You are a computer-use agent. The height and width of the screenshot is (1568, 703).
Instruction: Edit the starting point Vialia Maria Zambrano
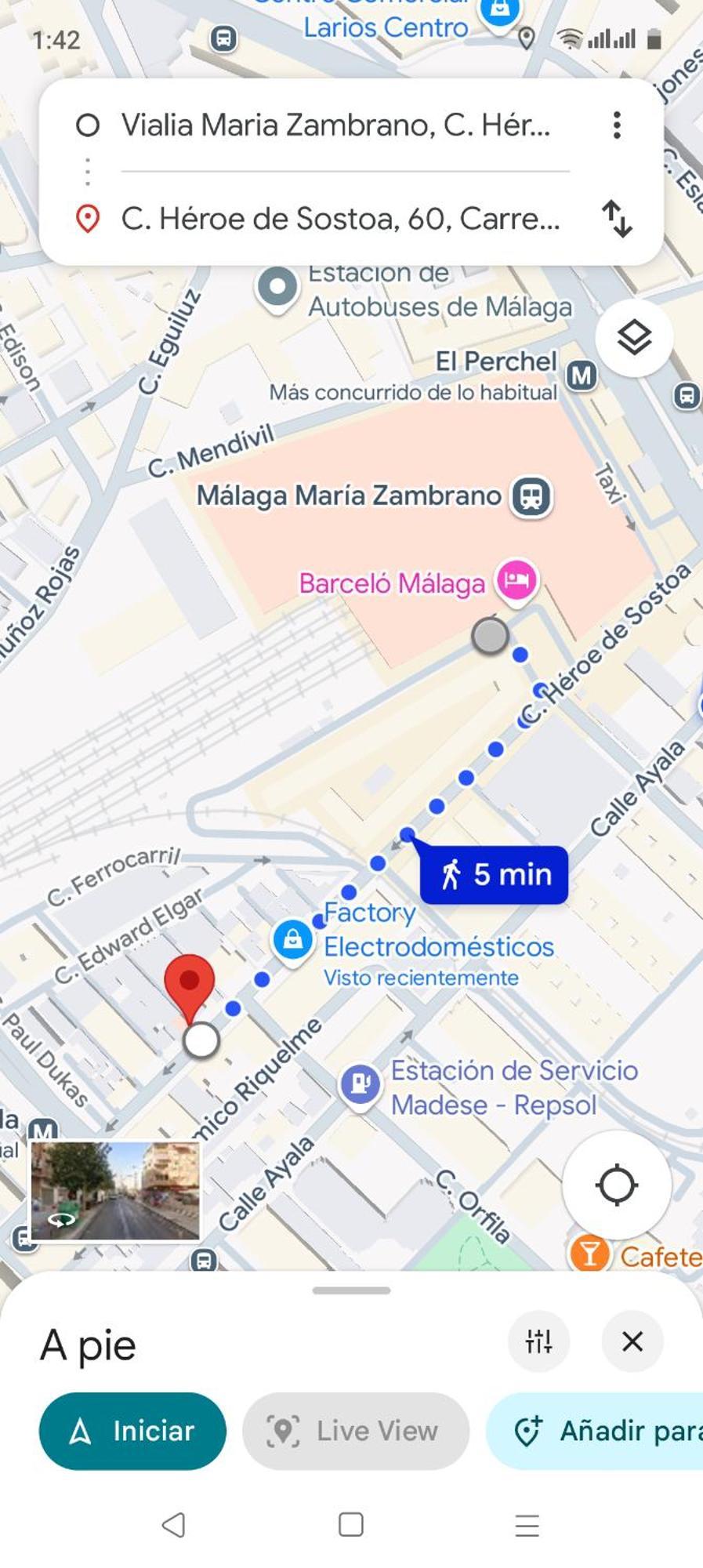335,125
